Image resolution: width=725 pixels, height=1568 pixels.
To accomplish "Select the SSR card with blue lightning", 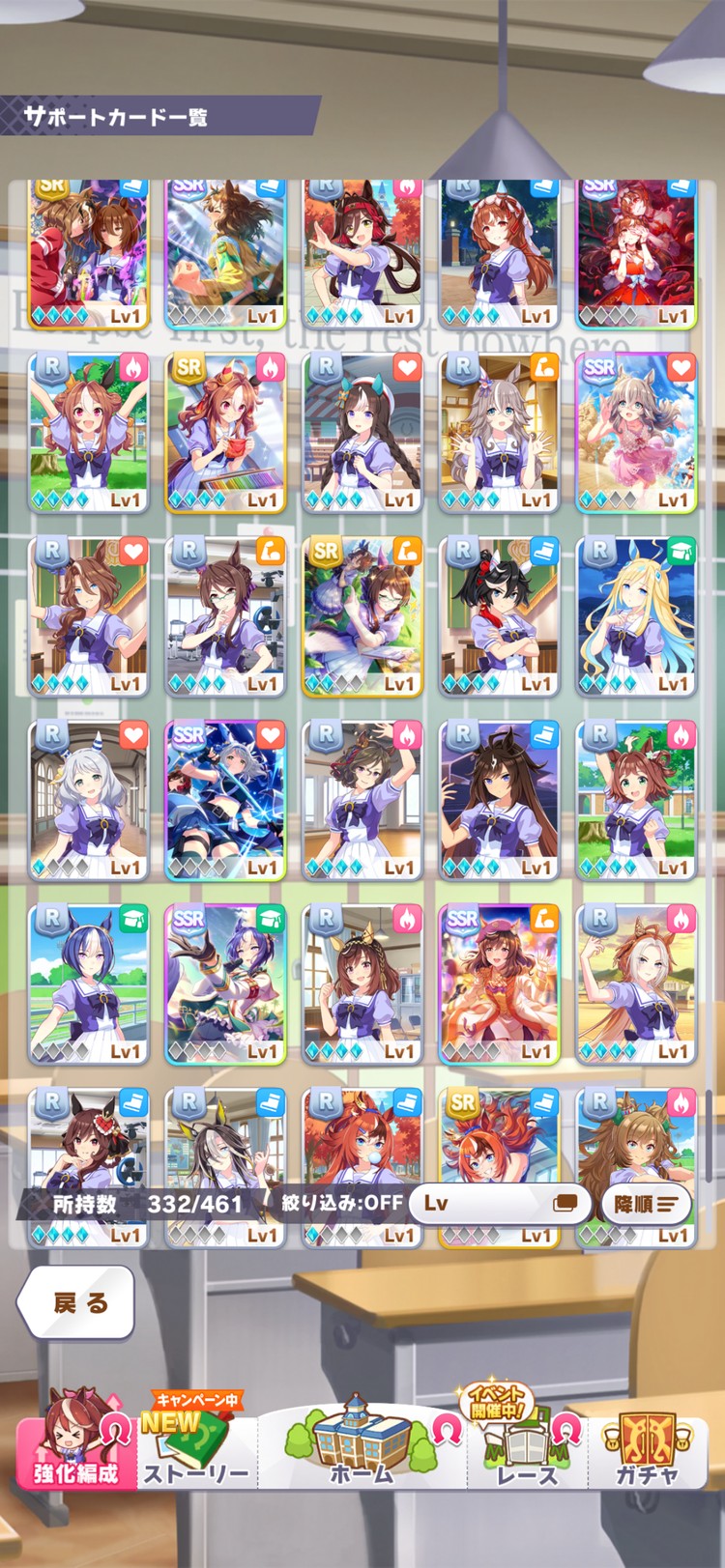I will coord(225,800).
